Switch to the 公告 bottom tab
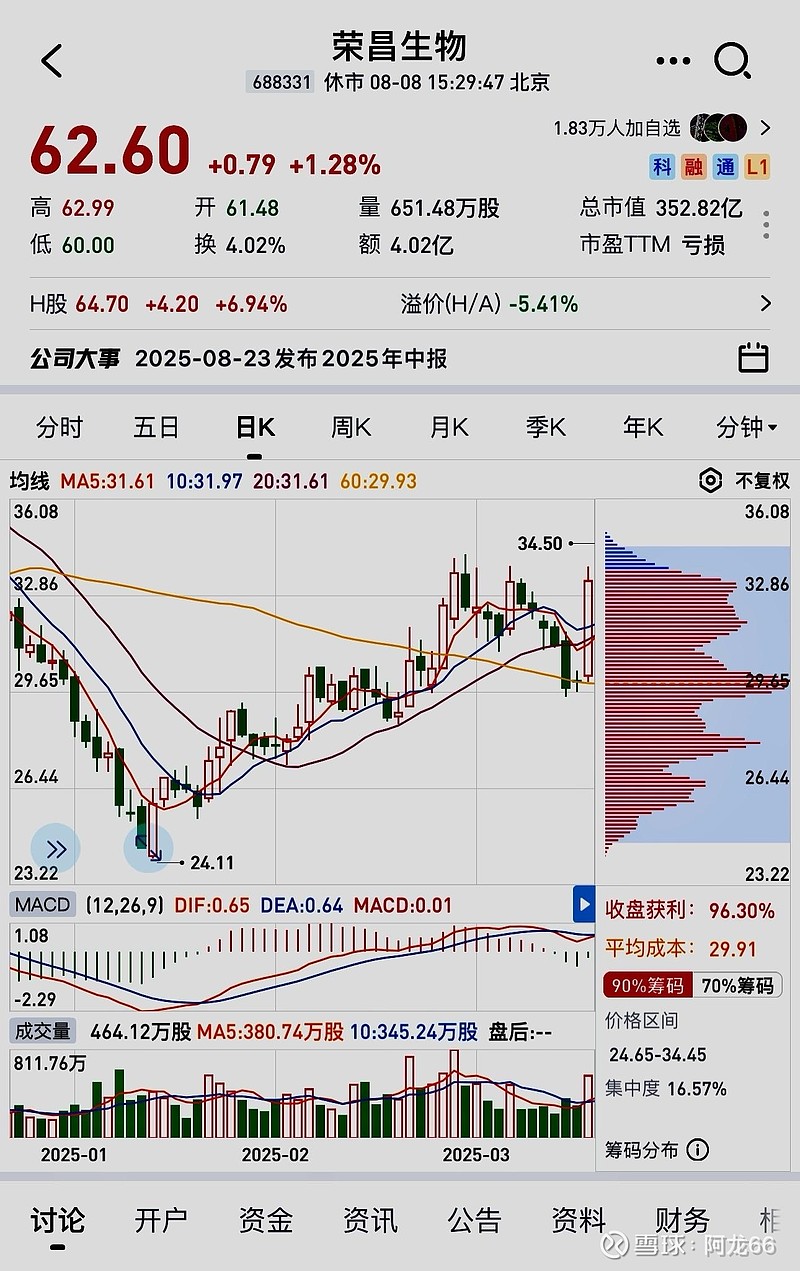The image size is (800, 1271). pyautogui.click(x=474, y=1220)
